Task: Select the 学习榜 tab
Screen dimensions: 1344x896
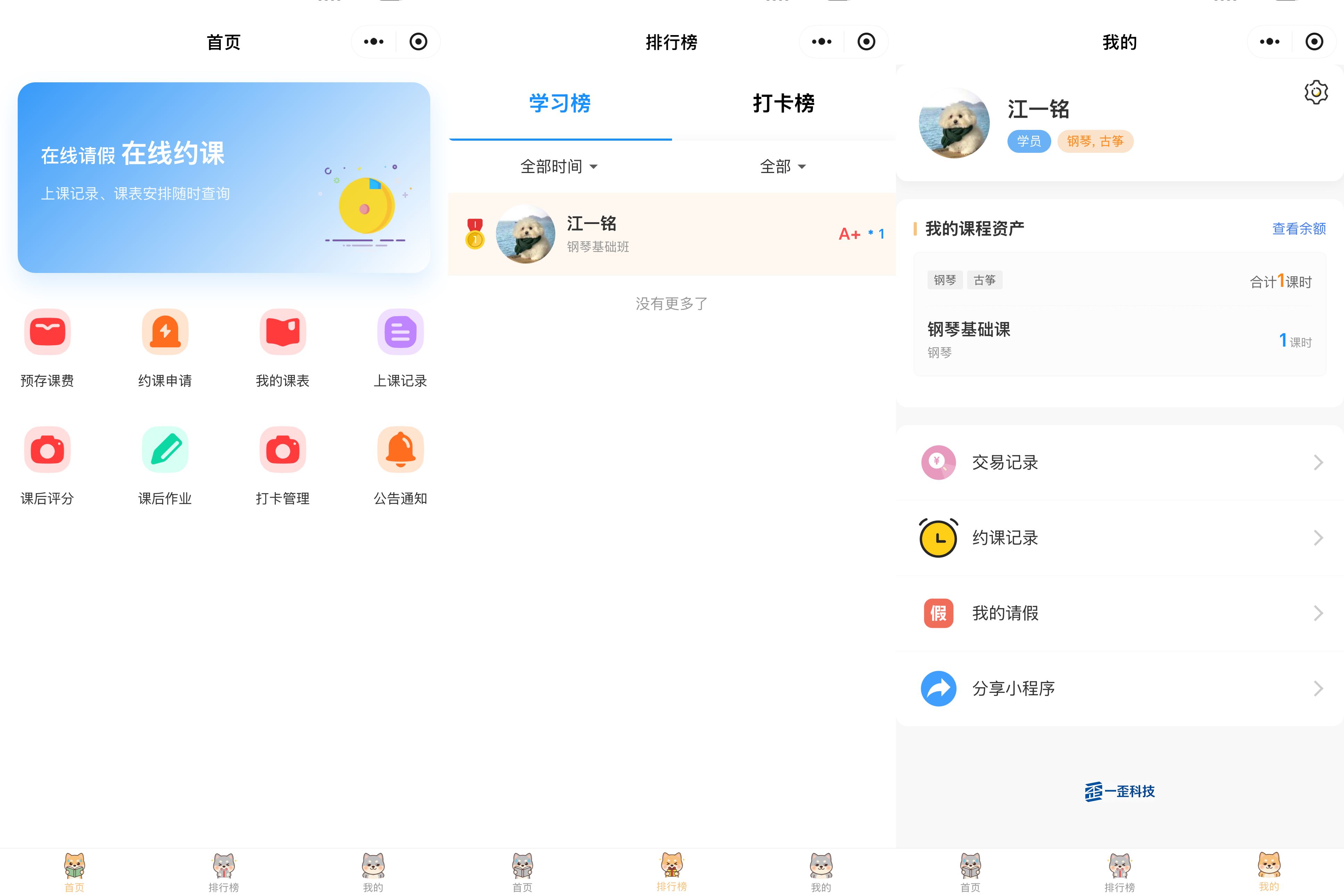Action: coord(559,104)
